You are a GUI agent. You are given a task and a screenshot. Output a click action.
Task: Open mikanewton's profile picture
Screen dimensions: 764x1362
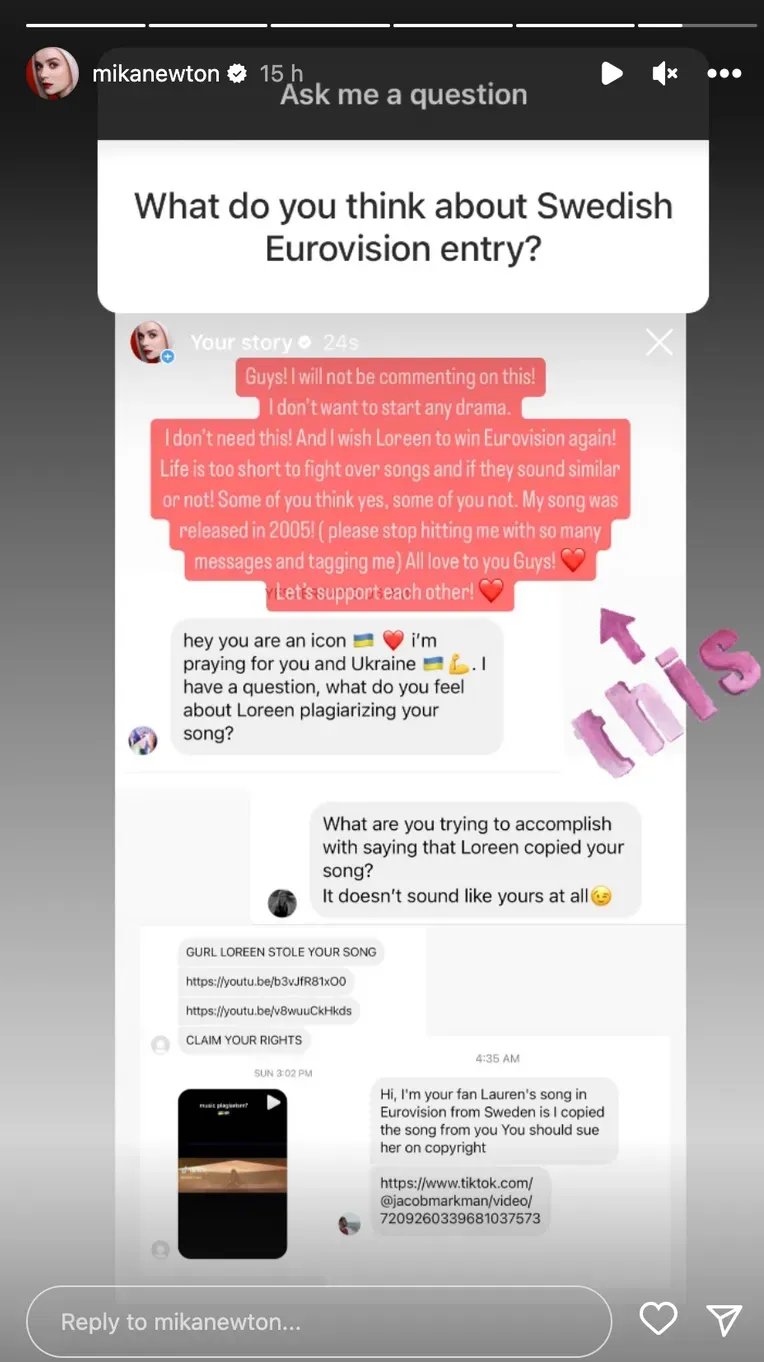(x=52, y=73)
